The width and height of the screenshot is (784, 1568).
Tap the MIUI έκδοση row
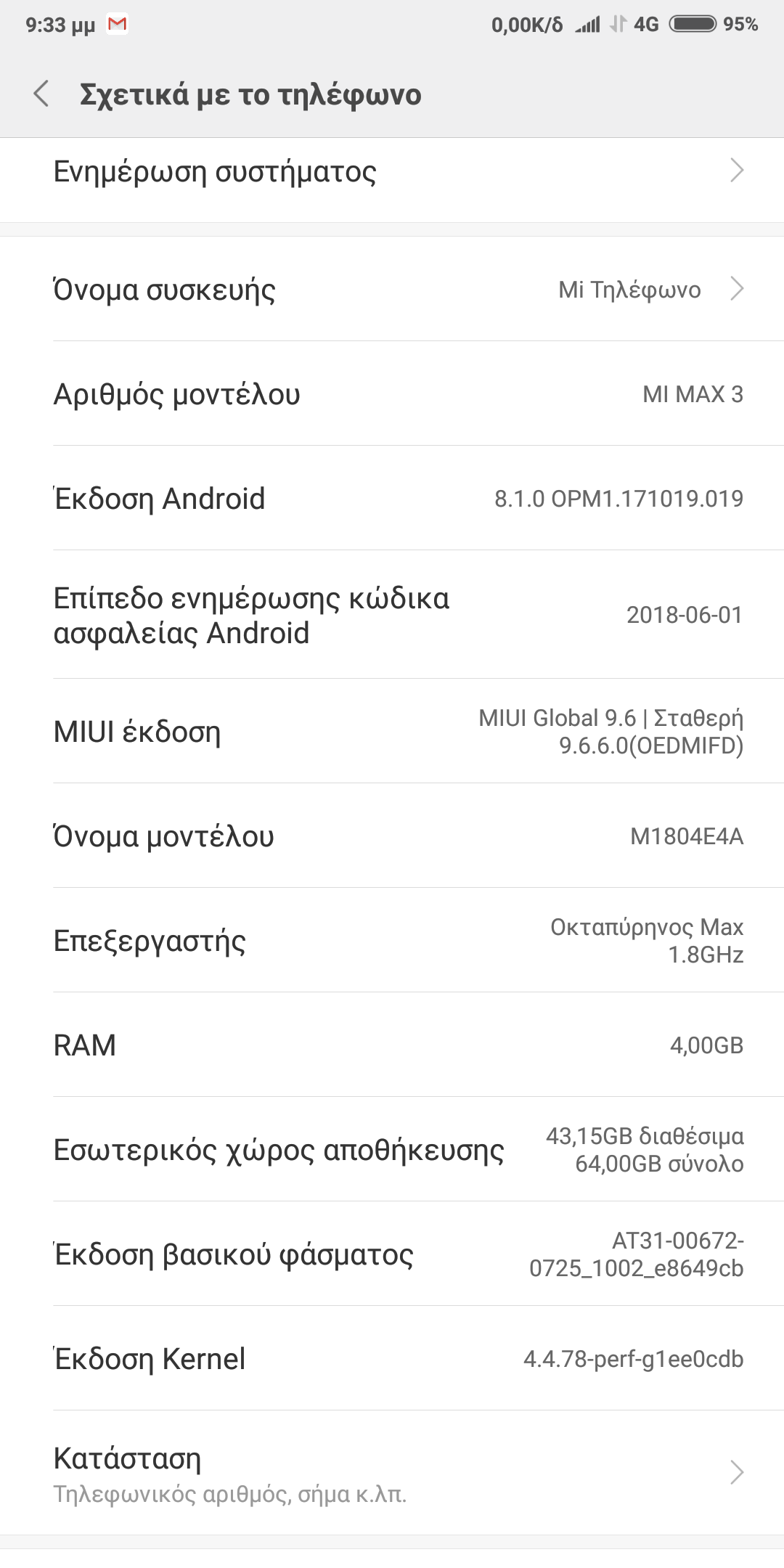point(392,732)
